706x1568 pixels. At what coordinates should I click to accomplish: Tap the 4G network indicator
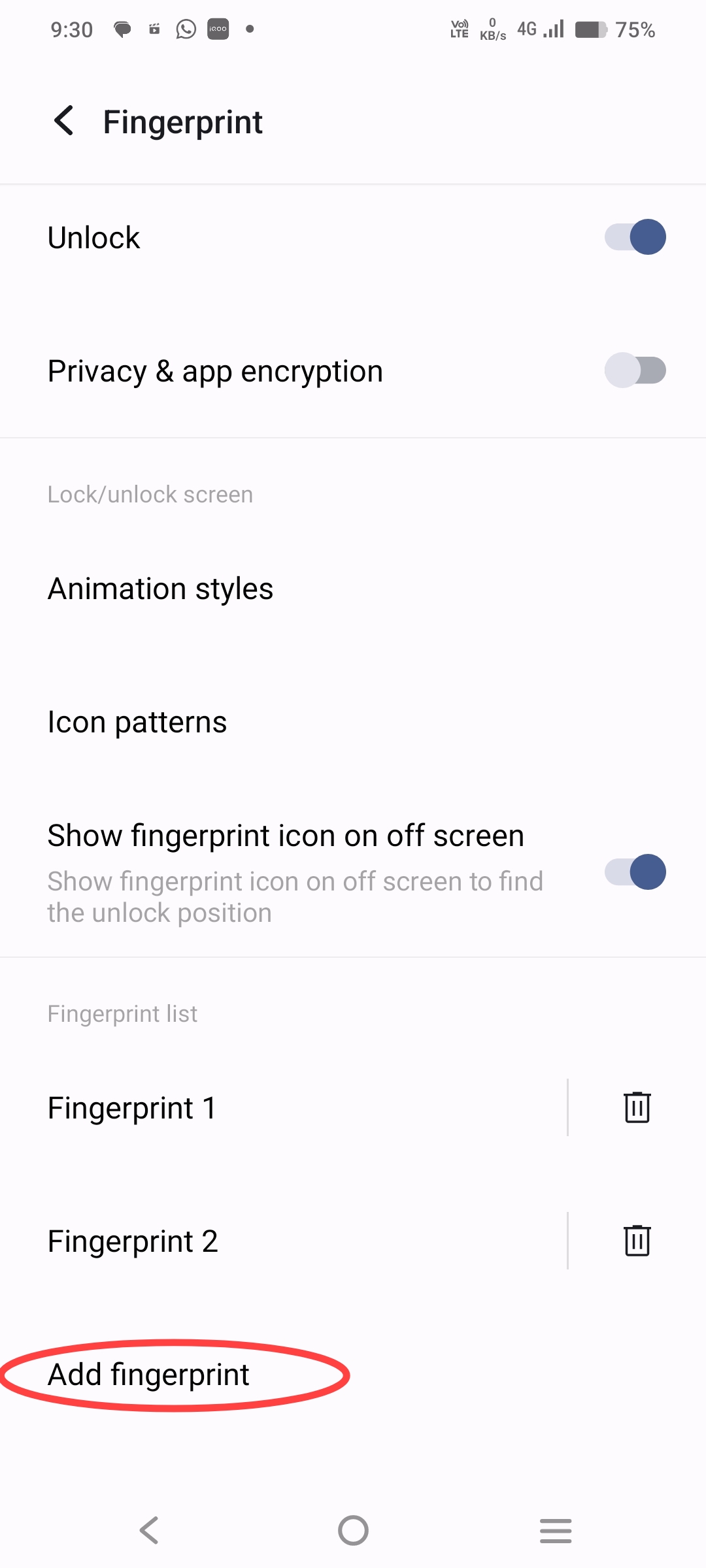point(527,28)
